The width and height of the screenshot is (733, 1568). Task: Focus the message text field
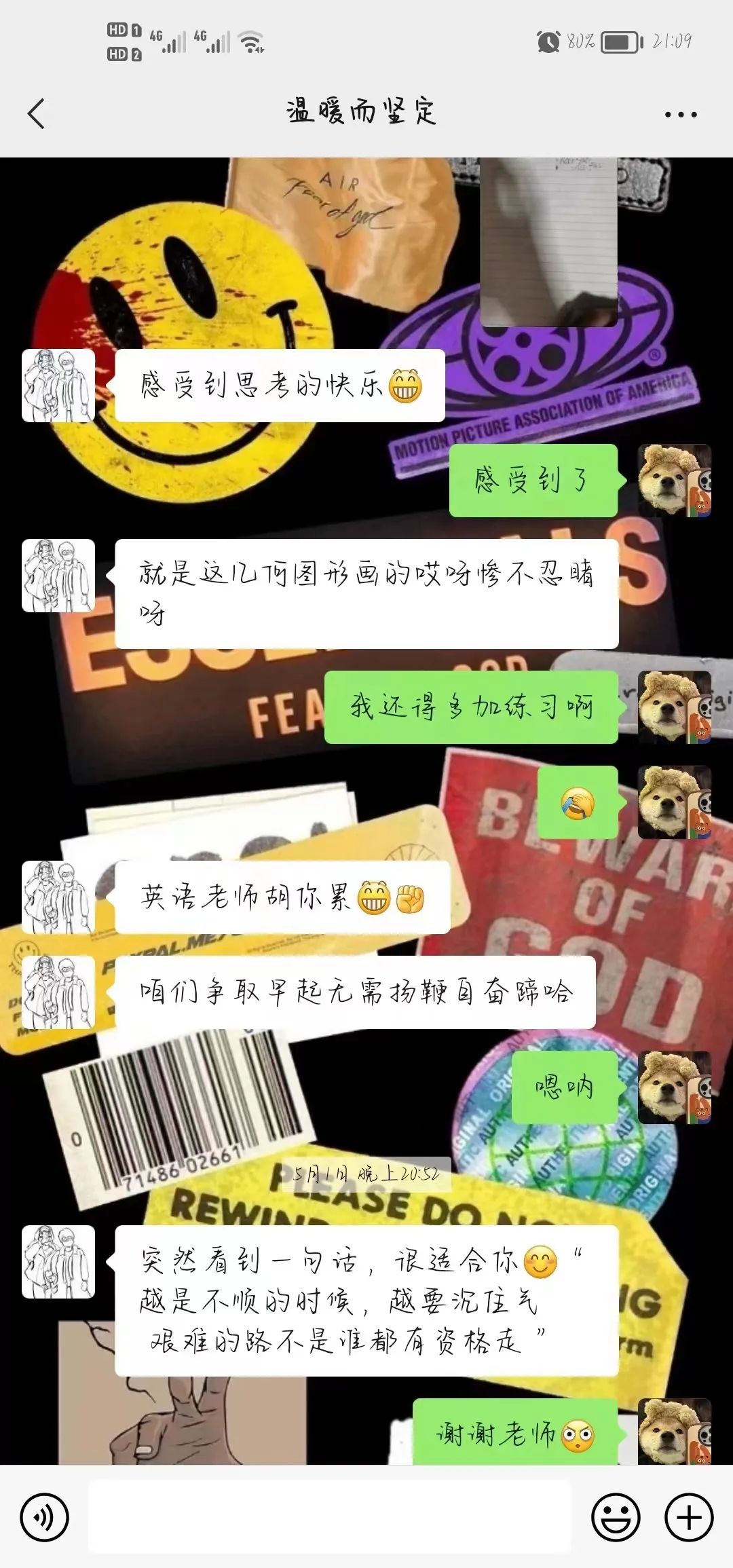point(330,1517)
